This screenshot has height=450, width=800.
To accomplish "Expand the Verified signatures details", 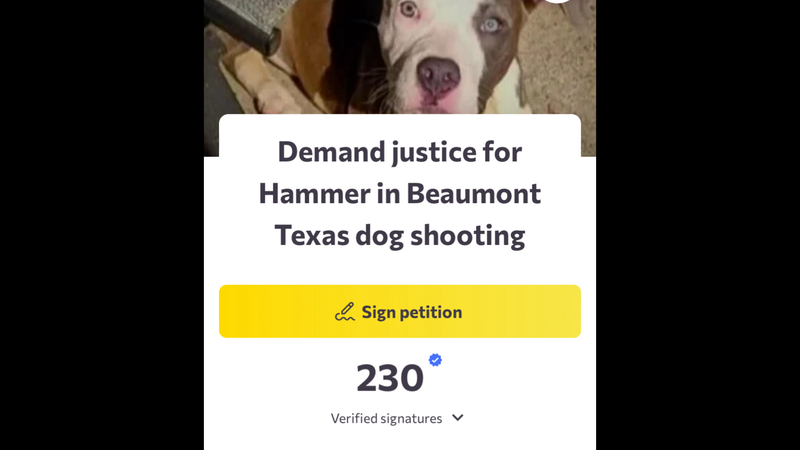I will pyautogui.click(x=457, y=418).
